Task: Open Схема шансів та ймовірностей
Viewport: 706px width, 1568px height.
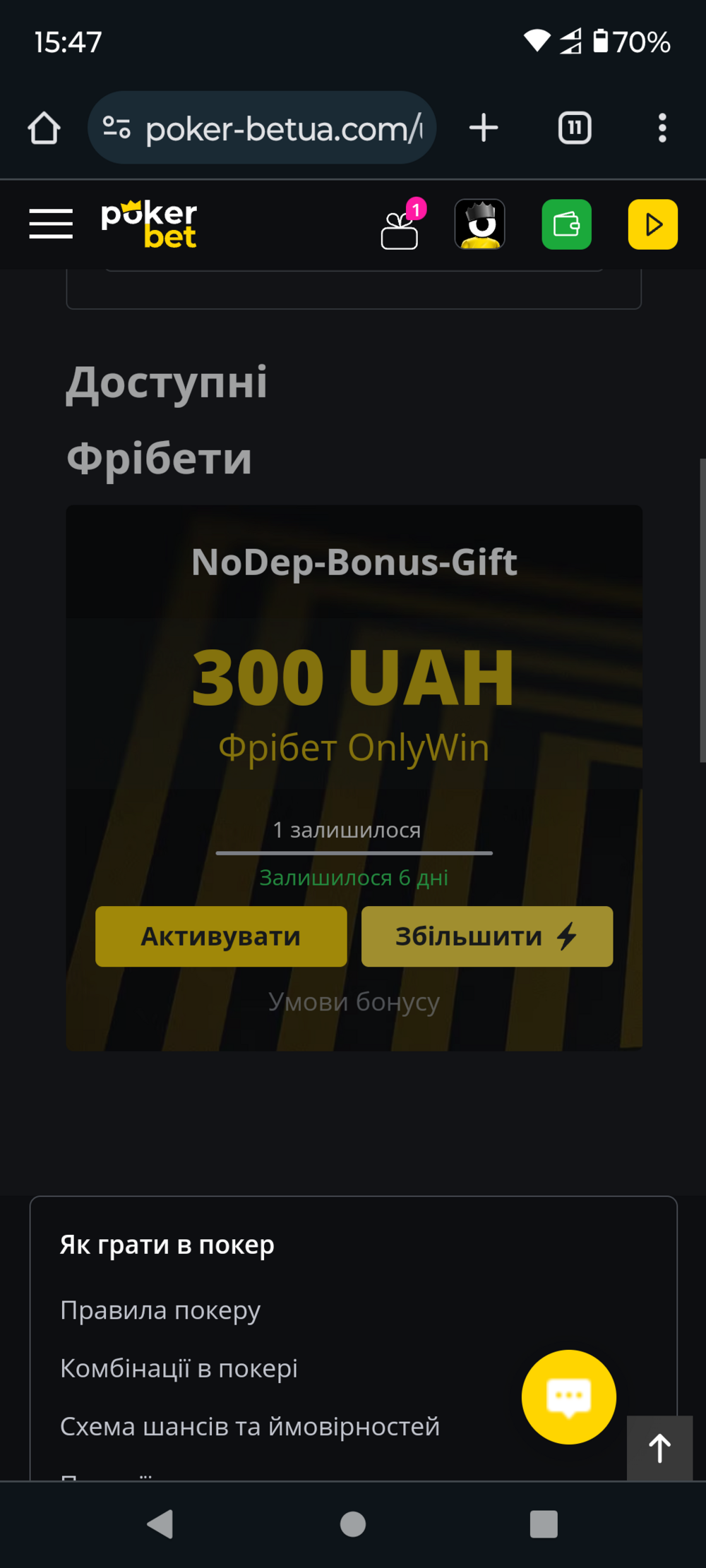Action: point(250,1426)
